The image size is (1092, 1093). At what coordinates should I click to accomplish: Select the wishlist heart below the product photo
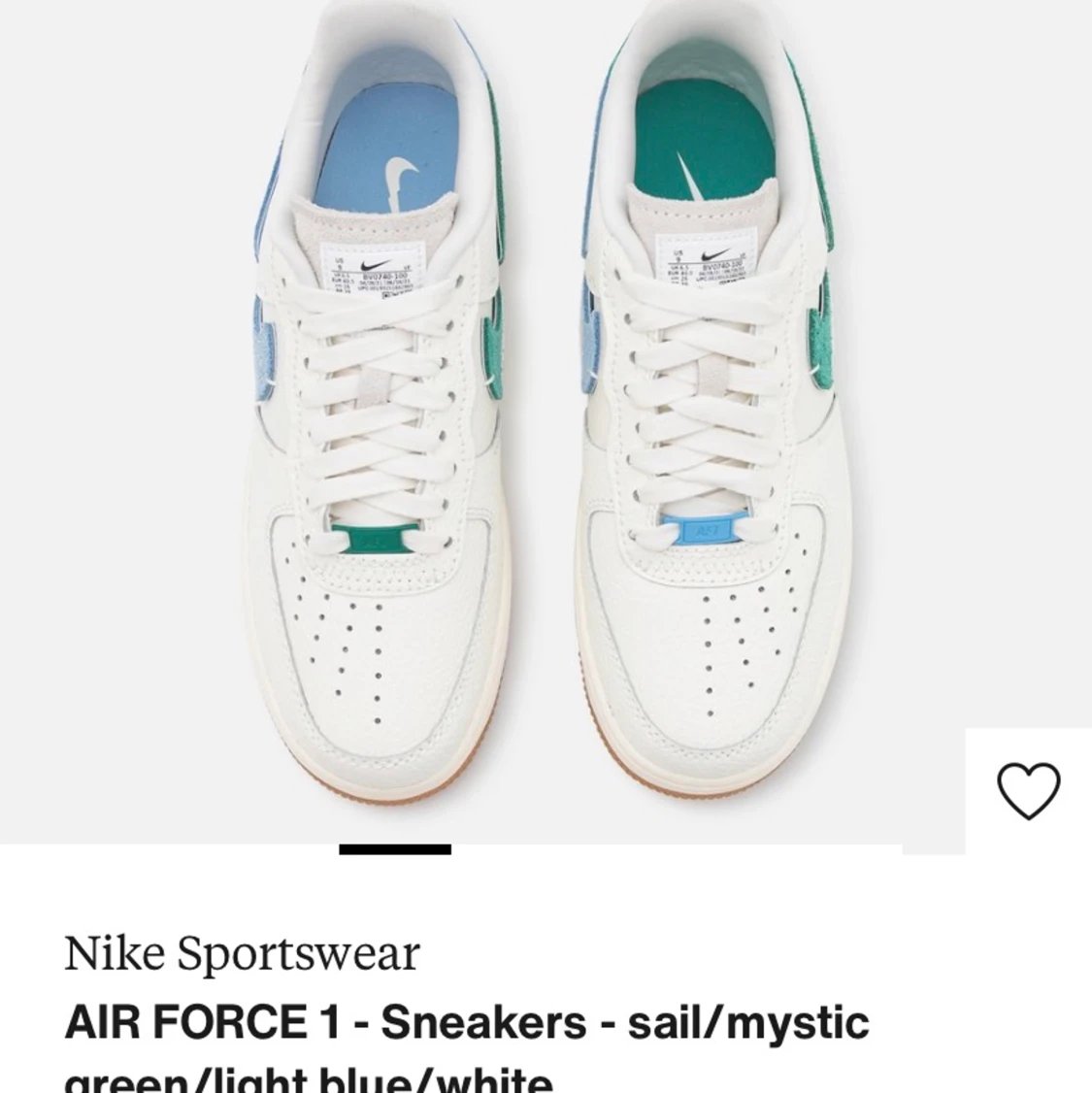click(x=1029, y=790)
